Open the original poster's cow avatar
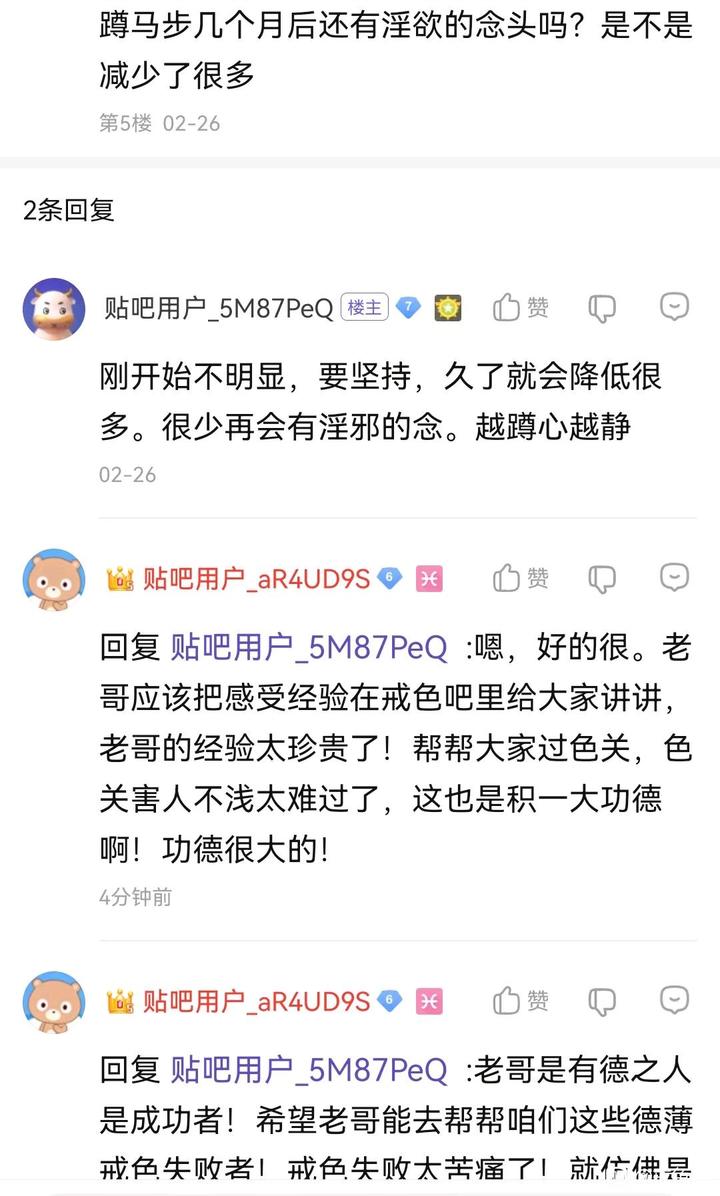 point(53,309)
